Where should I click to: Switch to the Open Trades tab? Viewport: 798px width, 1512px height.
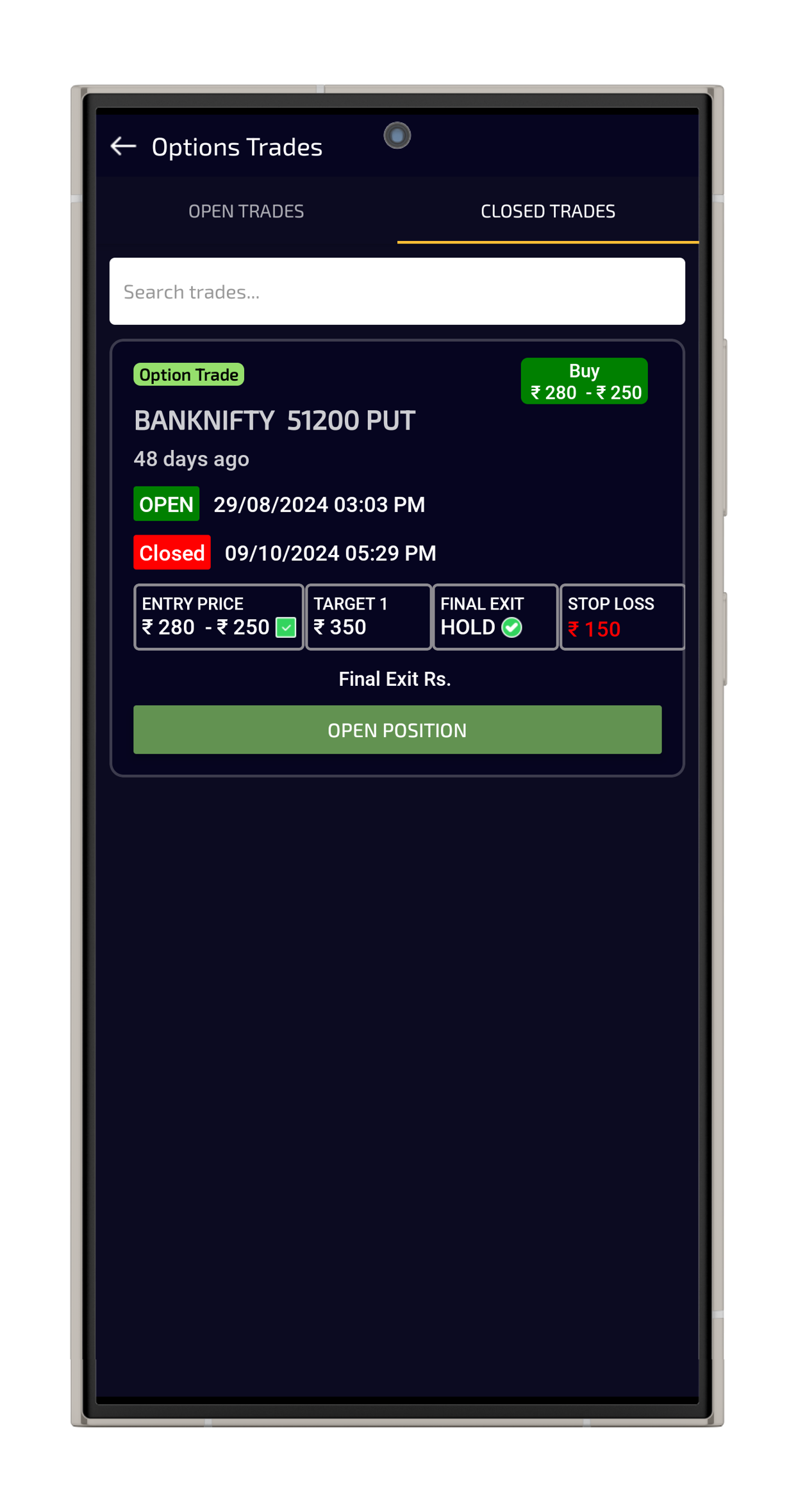[x=246, y=212]
